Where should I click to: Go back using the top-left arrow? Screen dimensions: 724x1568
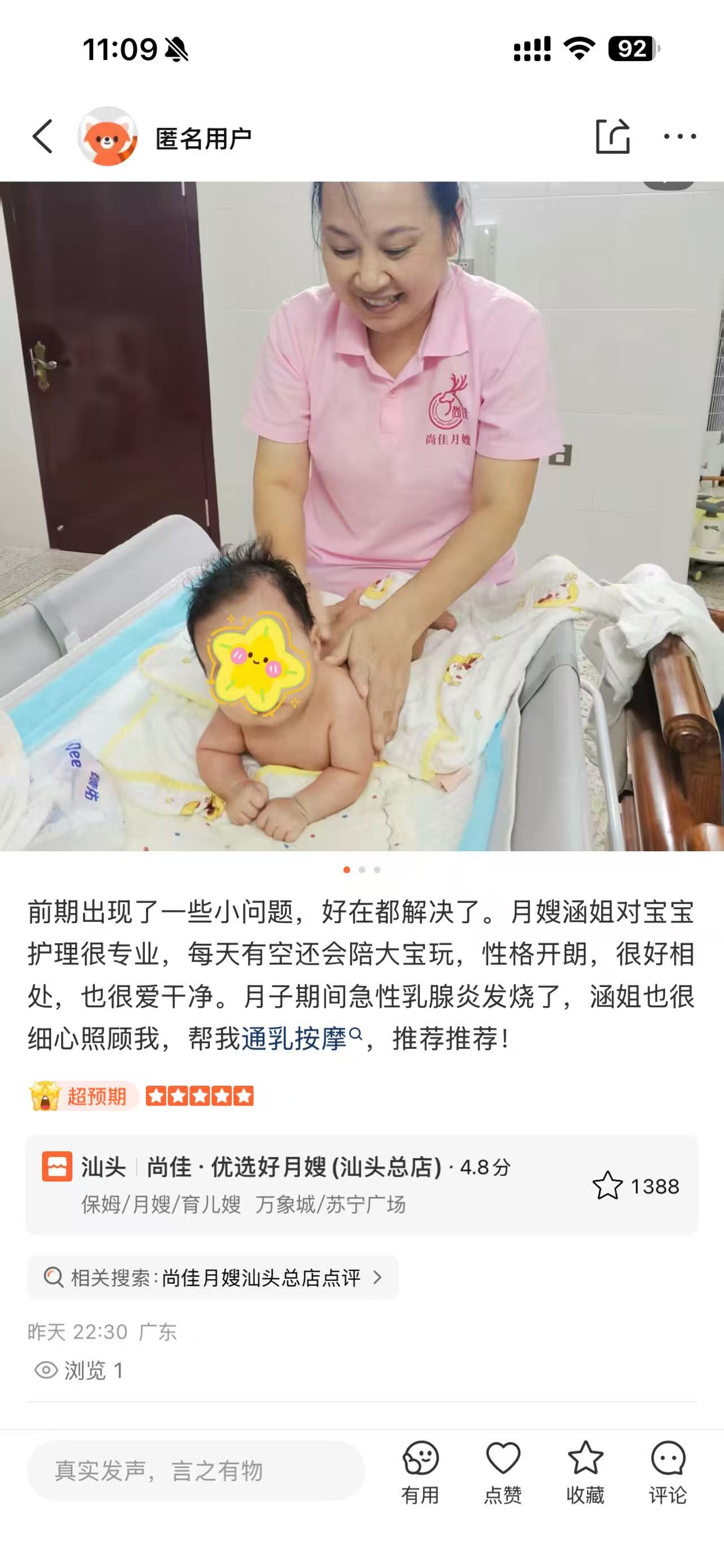[42, 136]
